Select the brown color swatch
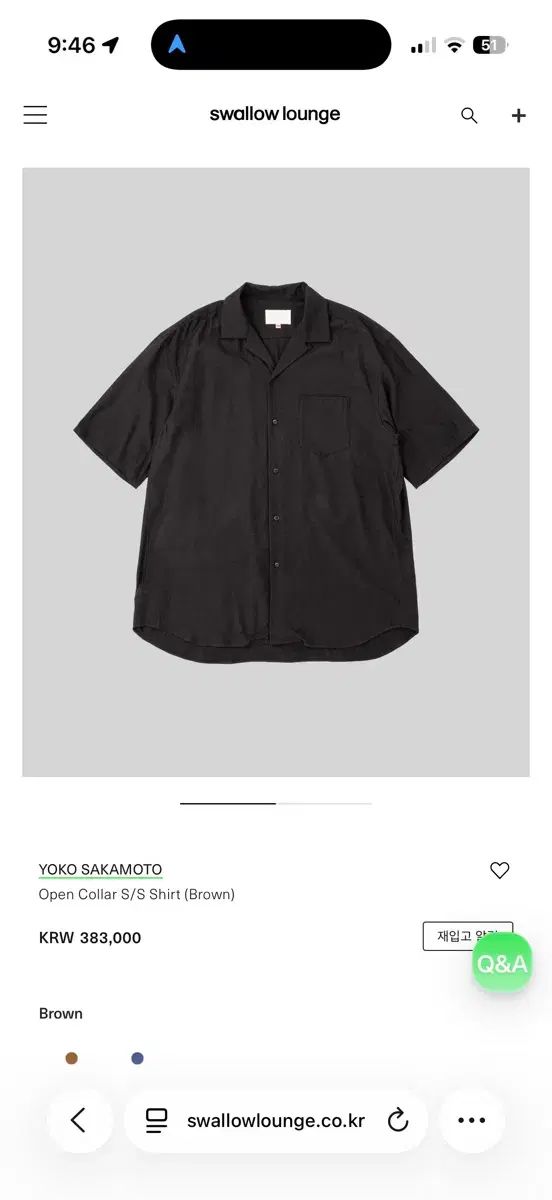 (x=71, y=1058)
